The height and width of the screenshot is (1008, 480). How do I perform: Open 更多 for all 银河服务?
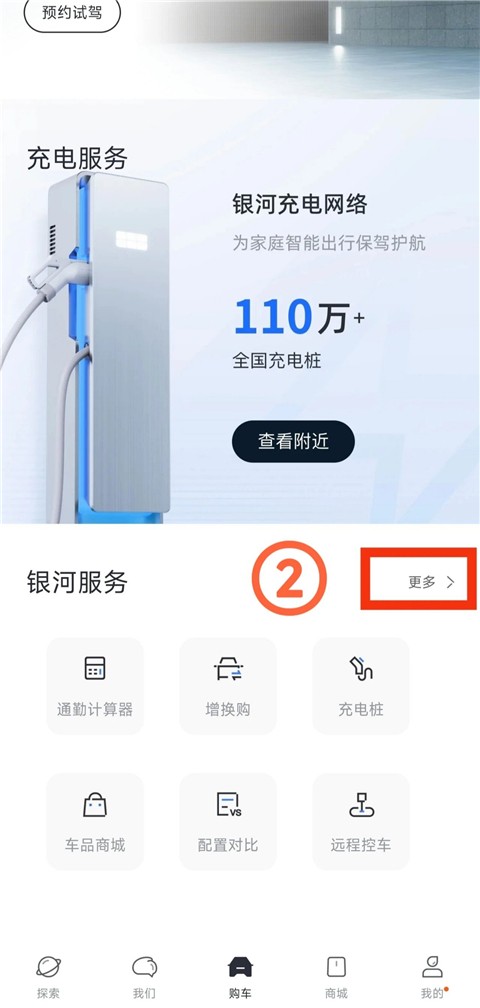coord(431,582)
